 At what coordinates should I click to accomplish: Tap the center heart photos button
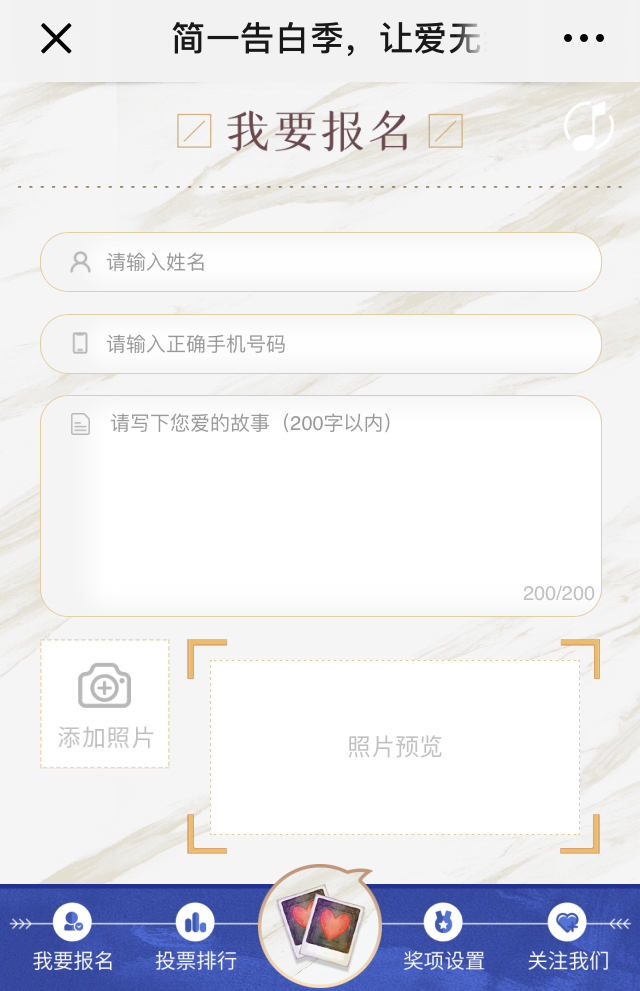(320, 925)
